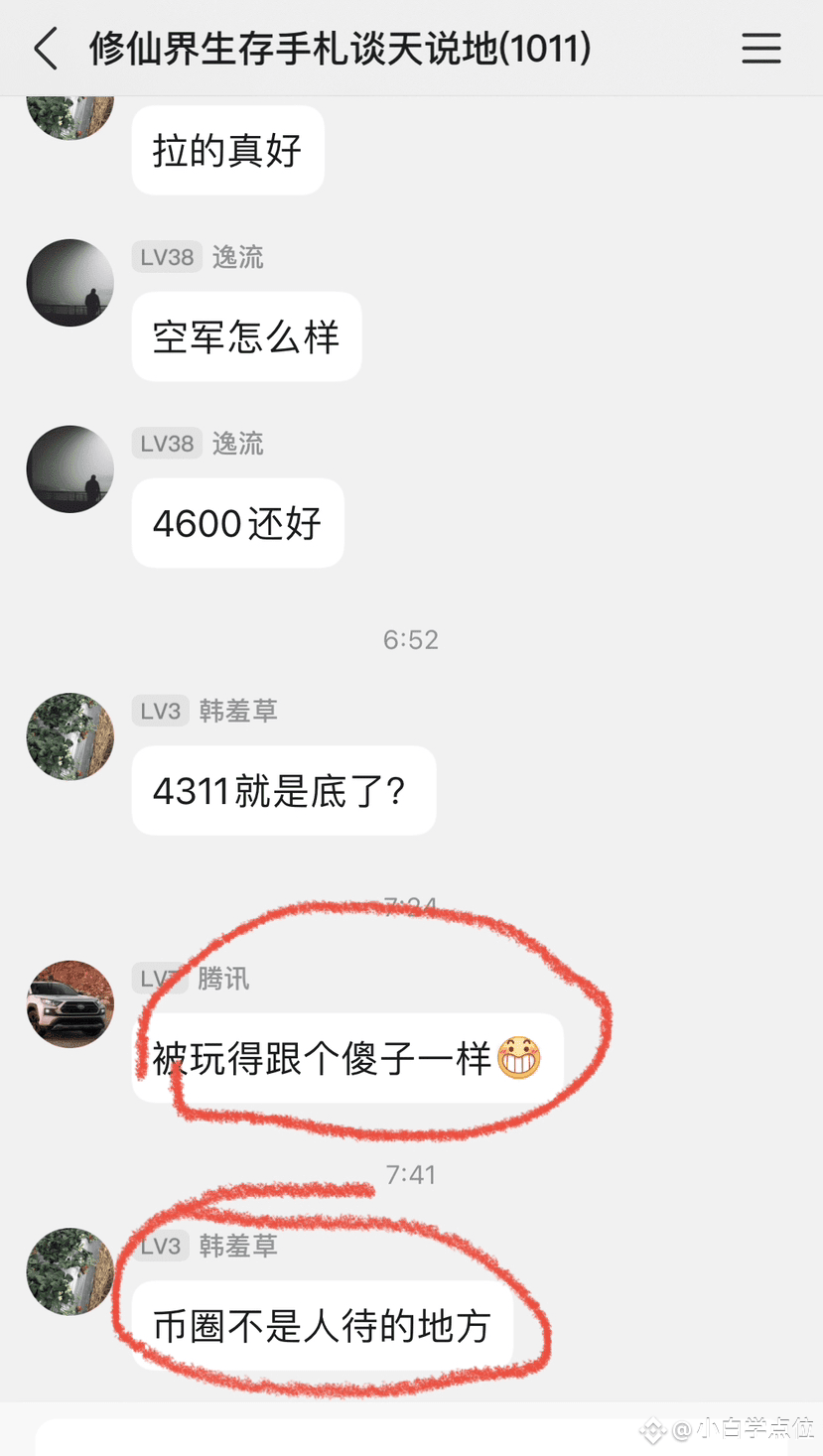Open 腾讯's car avatar
The width and height of the screenshot is (823, 1456).
(x=69, y=1003)
